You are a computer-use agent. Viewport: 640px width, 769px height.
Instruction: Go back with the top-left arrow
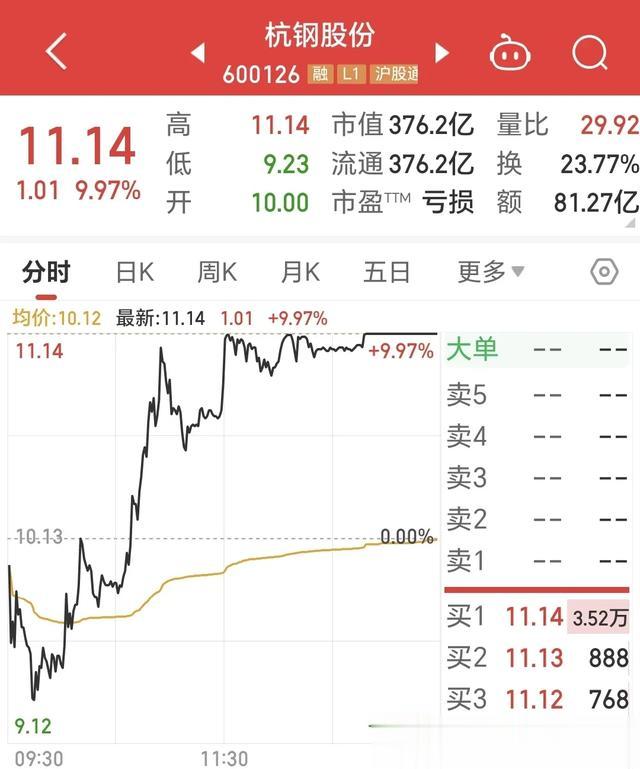coord(56,51)
